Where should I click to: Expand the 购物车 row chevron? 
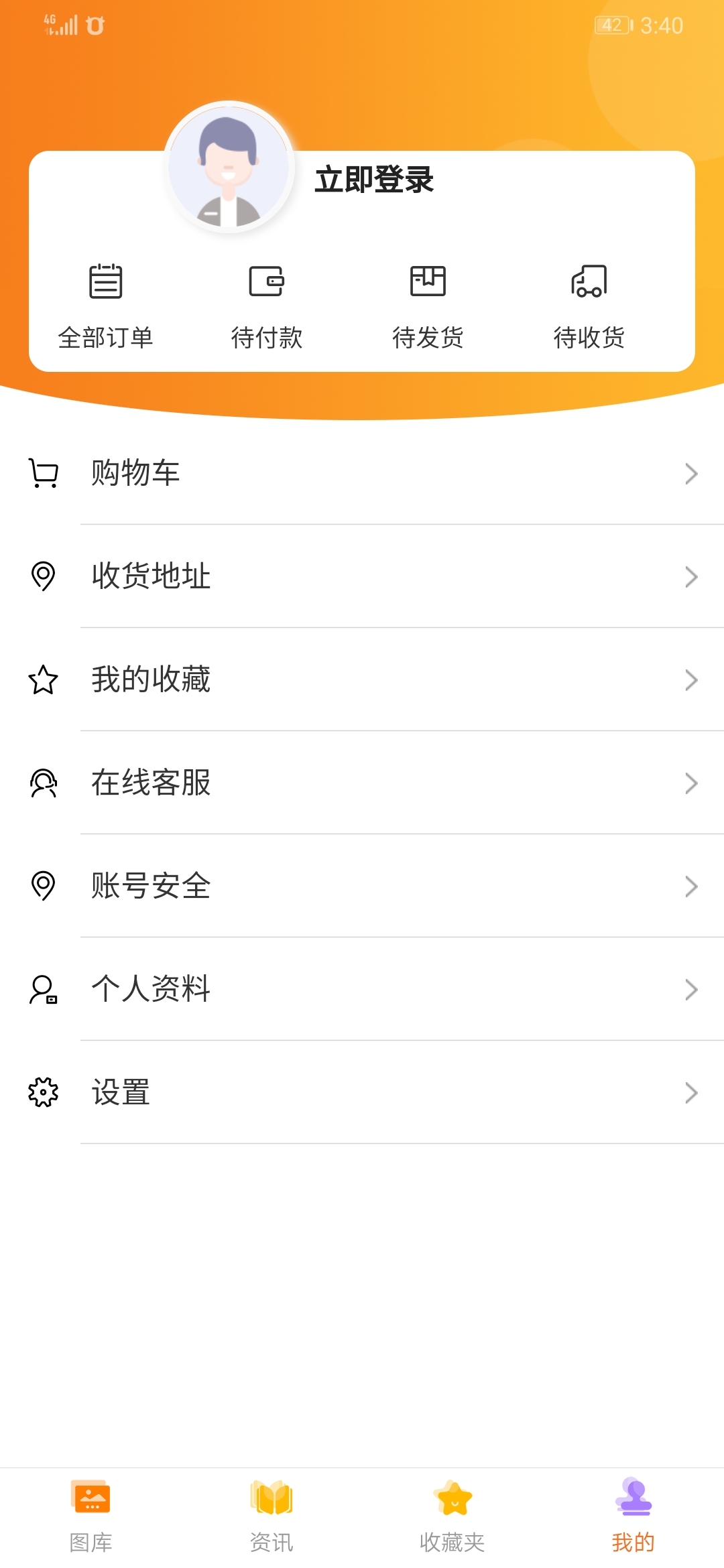click(x=692, y=474)
